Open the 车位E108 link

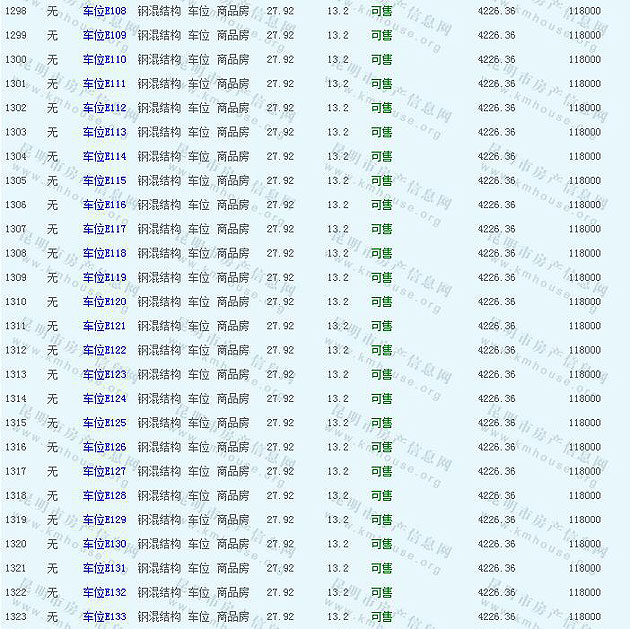point(105,11)
